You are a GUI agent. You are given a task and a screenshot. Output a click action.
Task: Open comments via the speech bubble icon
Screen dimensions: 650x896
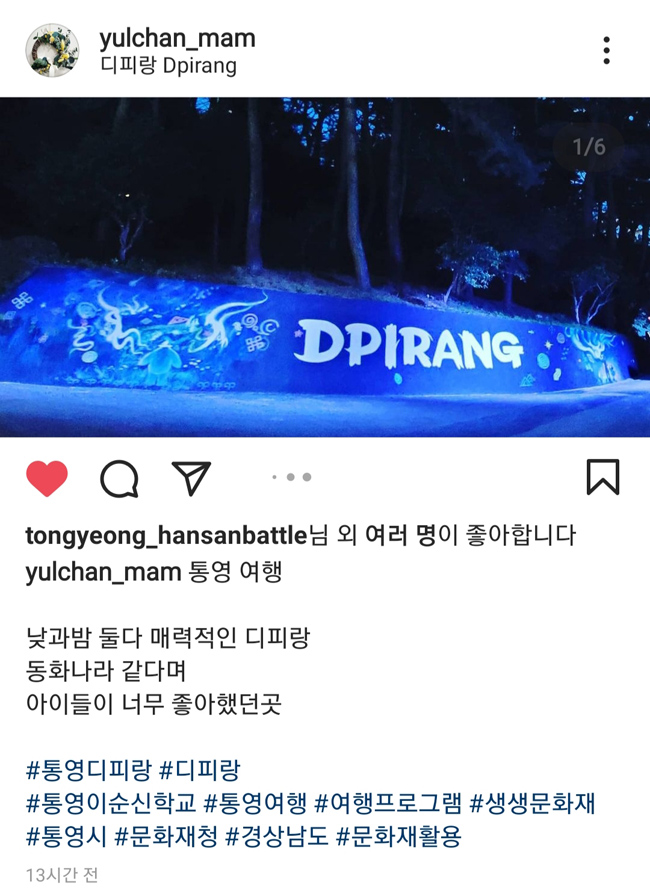click(119, 479)
